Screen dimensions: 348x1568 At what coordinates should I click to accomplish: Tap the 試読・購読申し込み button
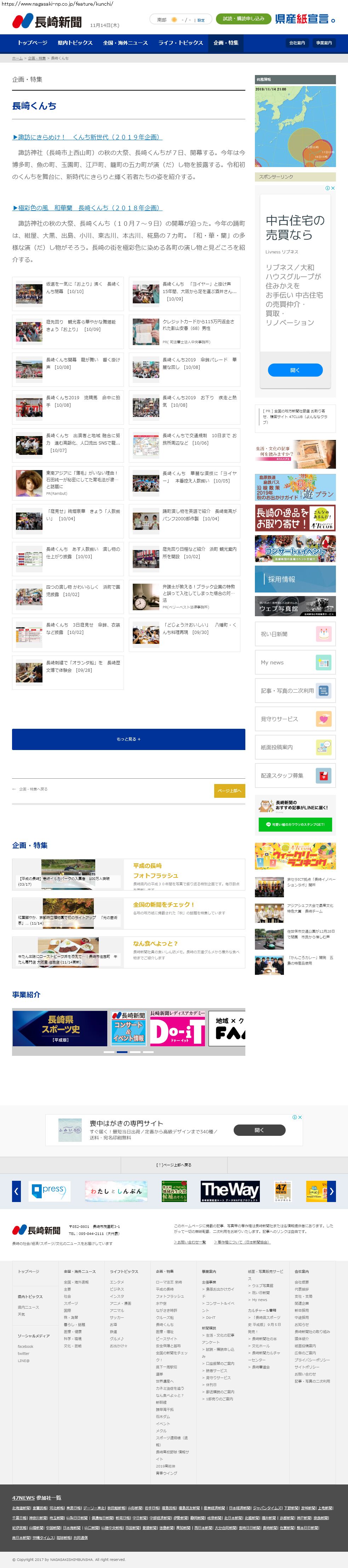coord(243,19)
